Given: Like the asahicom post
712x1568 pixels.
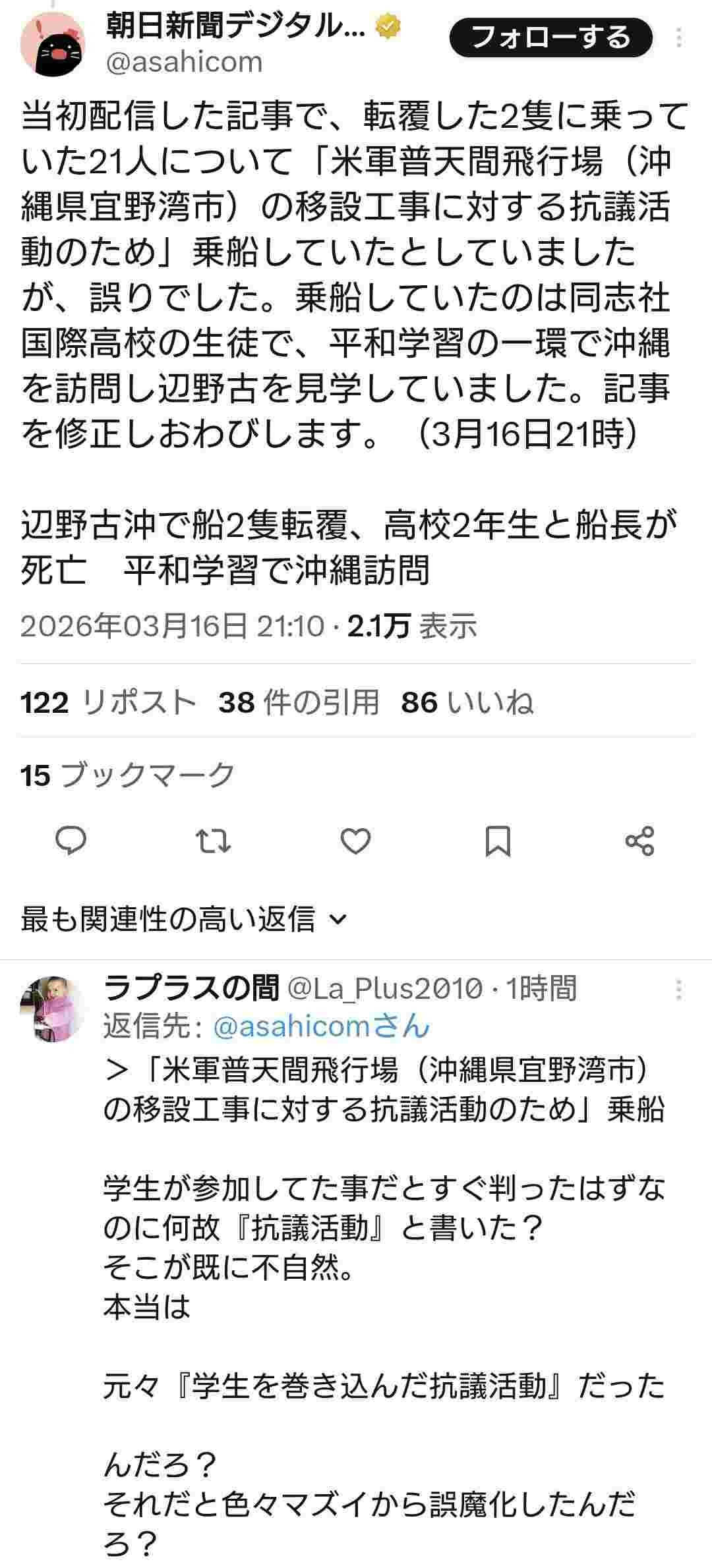Looking at the screenshot, I should click(356, 841).
